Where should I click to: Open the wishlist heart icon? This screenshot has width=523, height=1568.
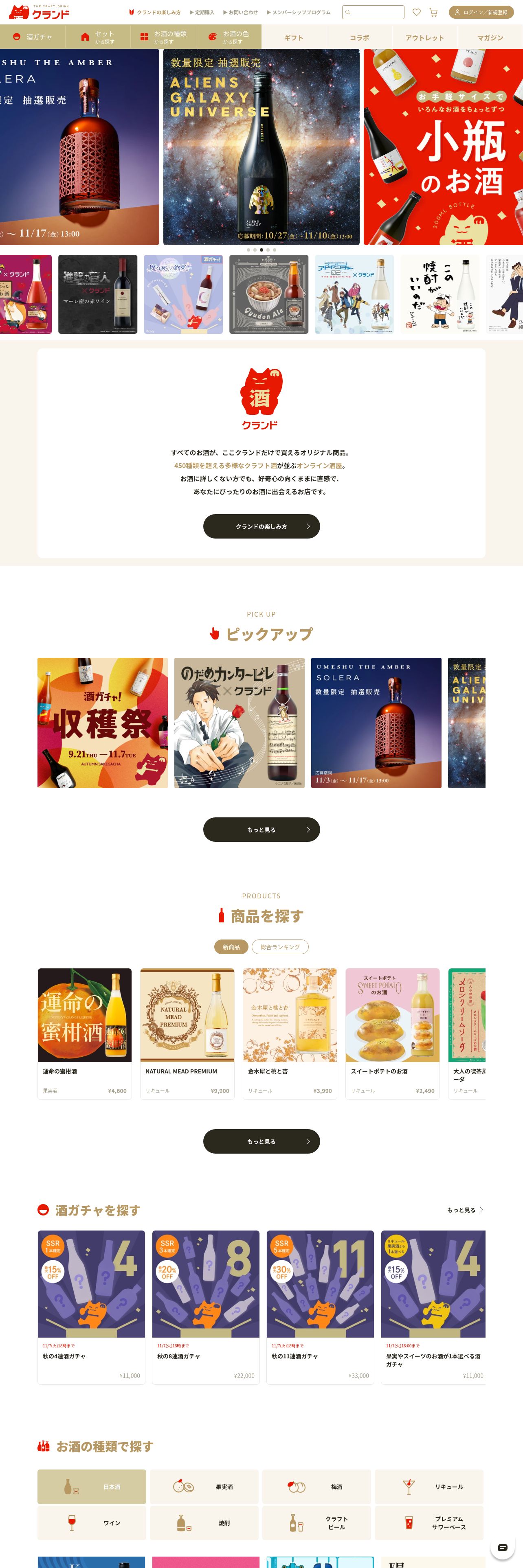[x=416, y=12]
